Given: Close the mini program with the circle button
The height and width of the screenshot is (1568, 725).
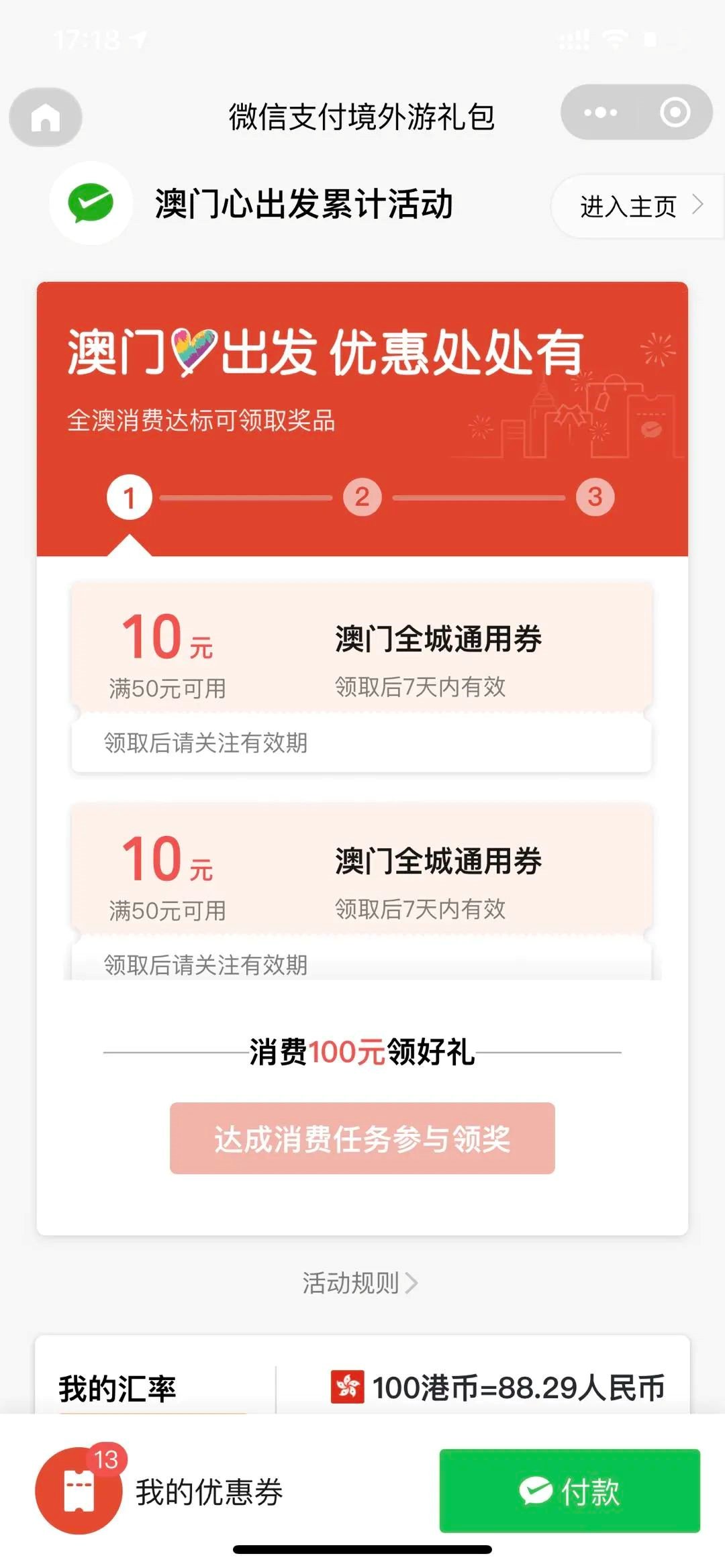Looking at the screenshot, I should click(x=675, y=112).
